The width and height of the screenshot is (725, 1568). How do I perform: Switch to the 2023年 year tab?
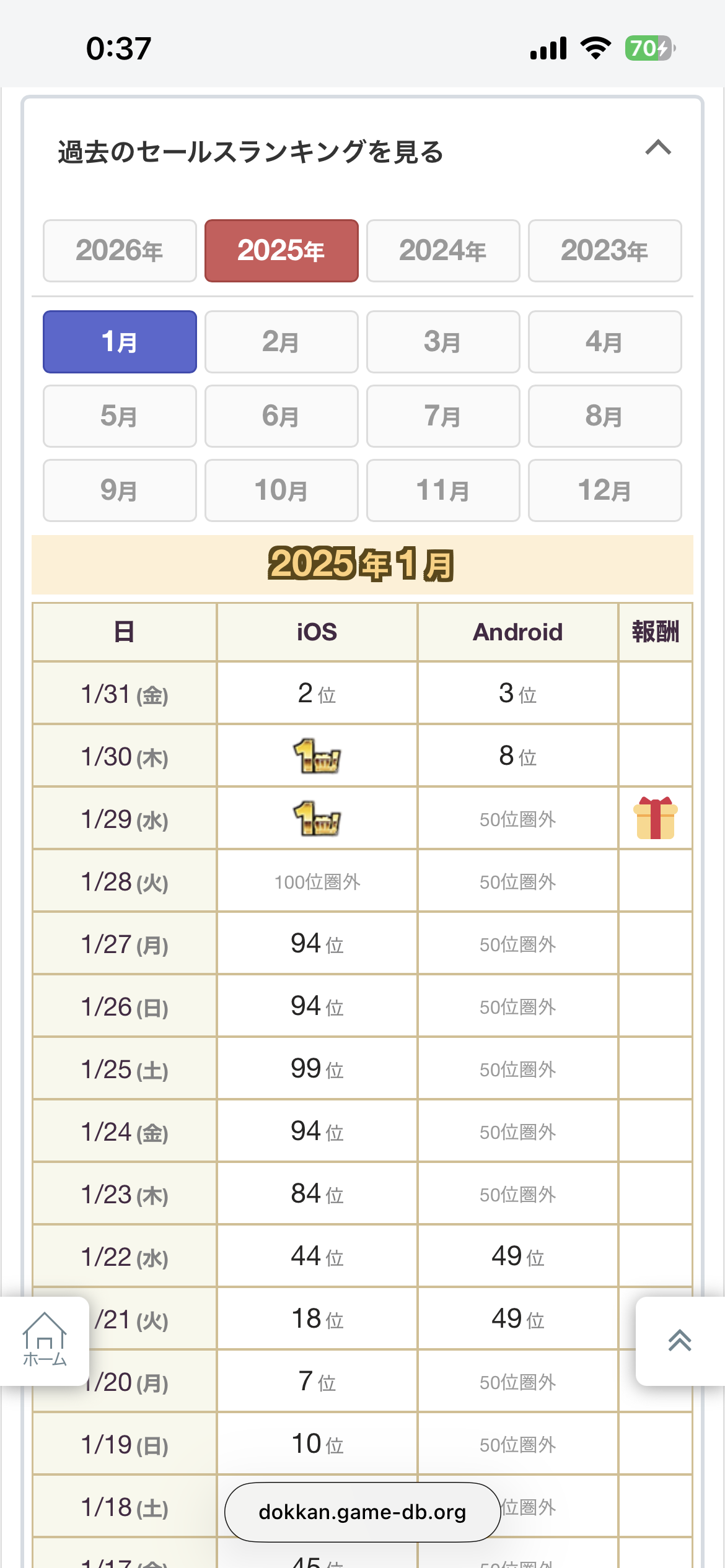604,251
